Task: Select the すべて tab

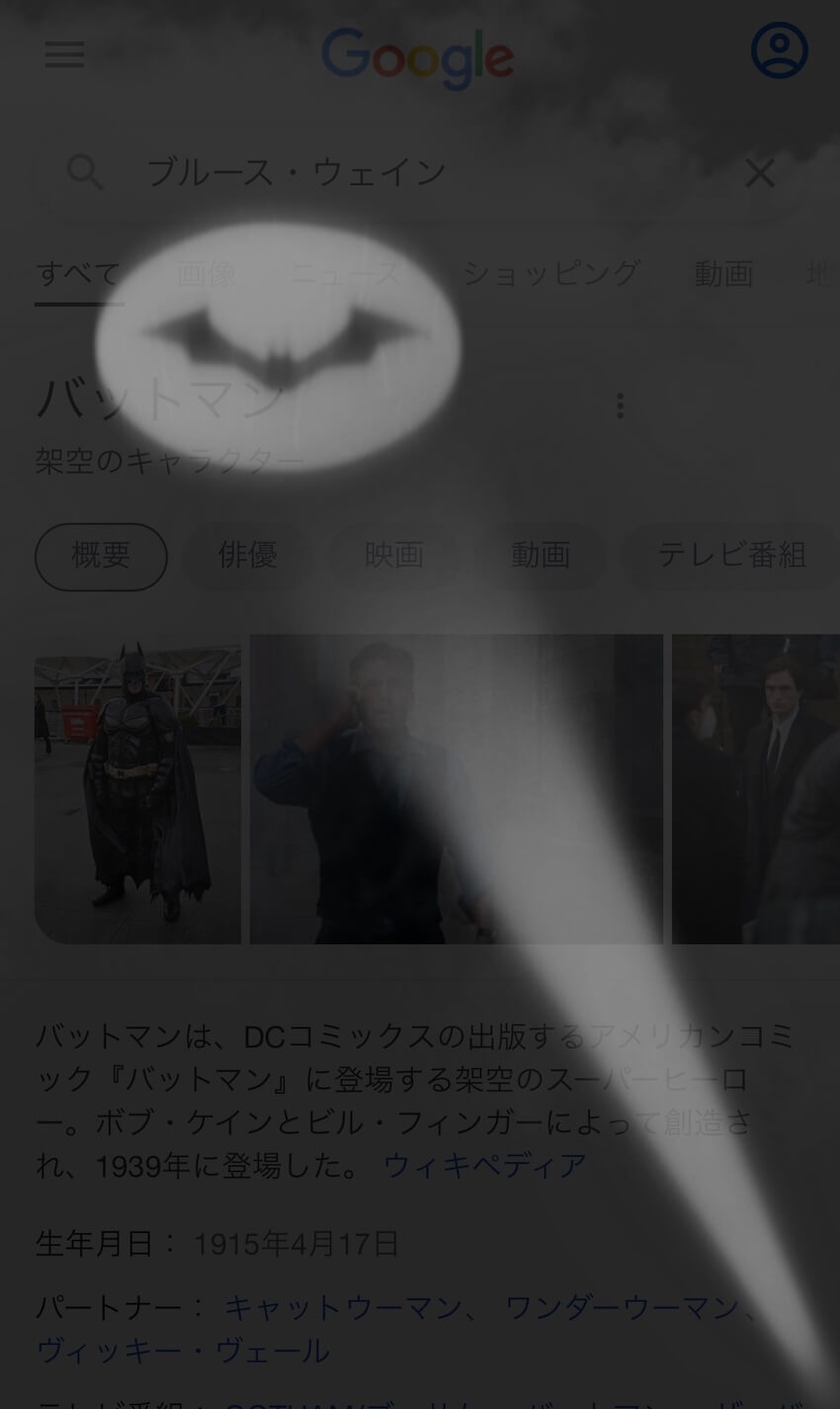Action: (x=78, y=273)
